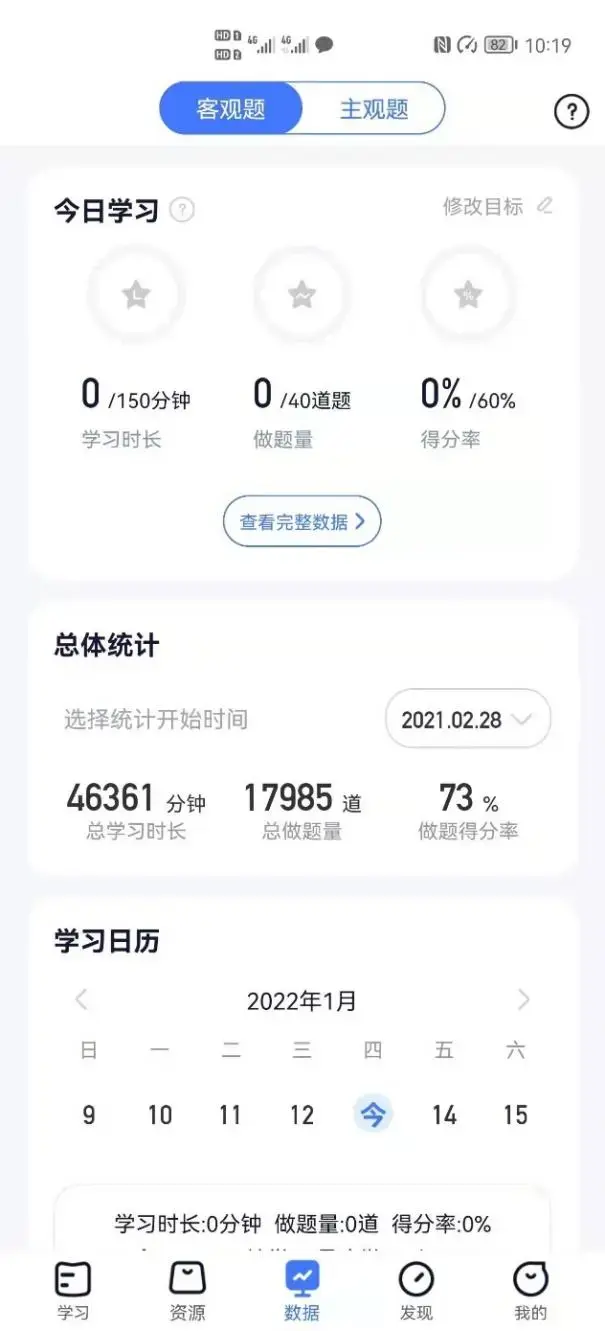This screenshot has width=605, height=1331.
Task: Pick day 12 in the calendar
Action: [x=302, y=1115]
